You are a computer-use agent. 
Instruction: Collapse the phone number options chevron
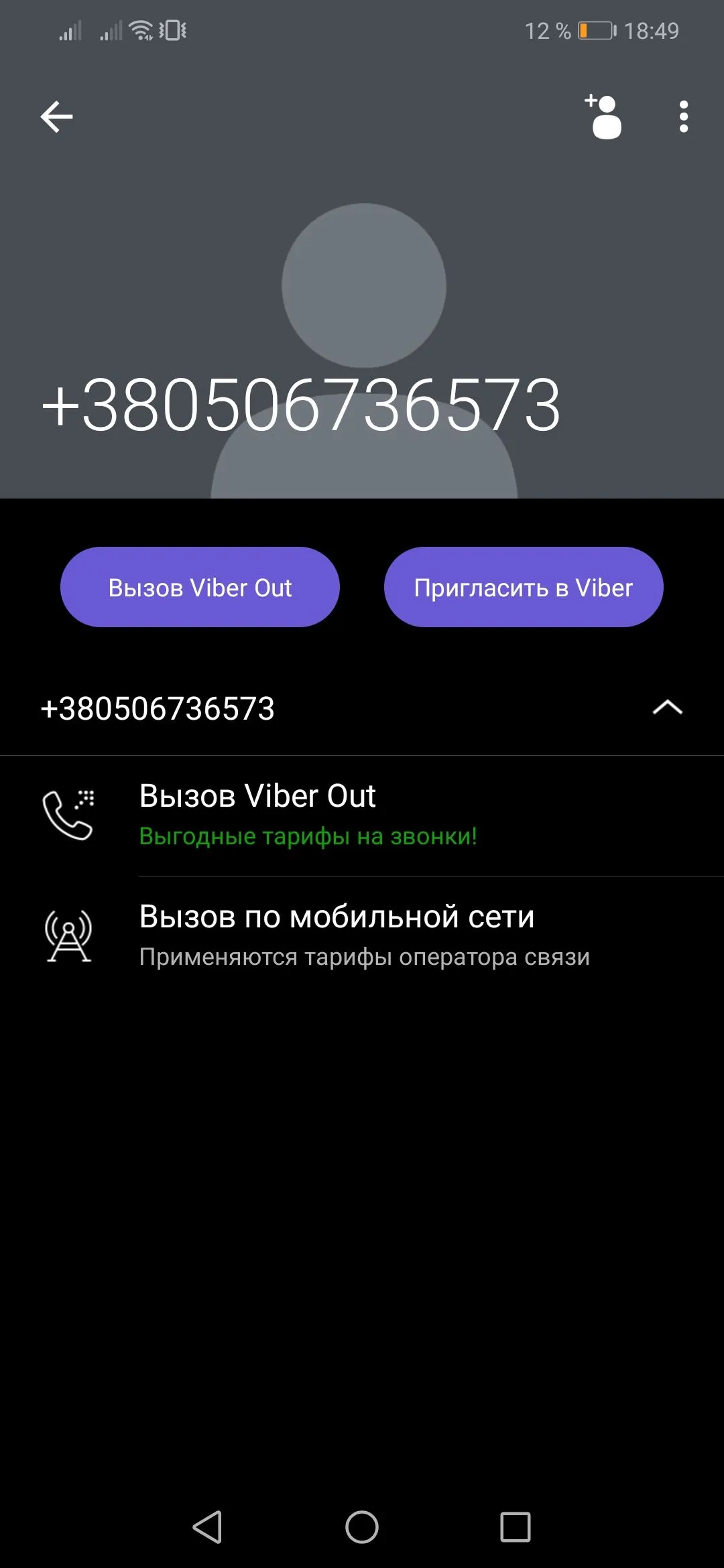point(667,708)
